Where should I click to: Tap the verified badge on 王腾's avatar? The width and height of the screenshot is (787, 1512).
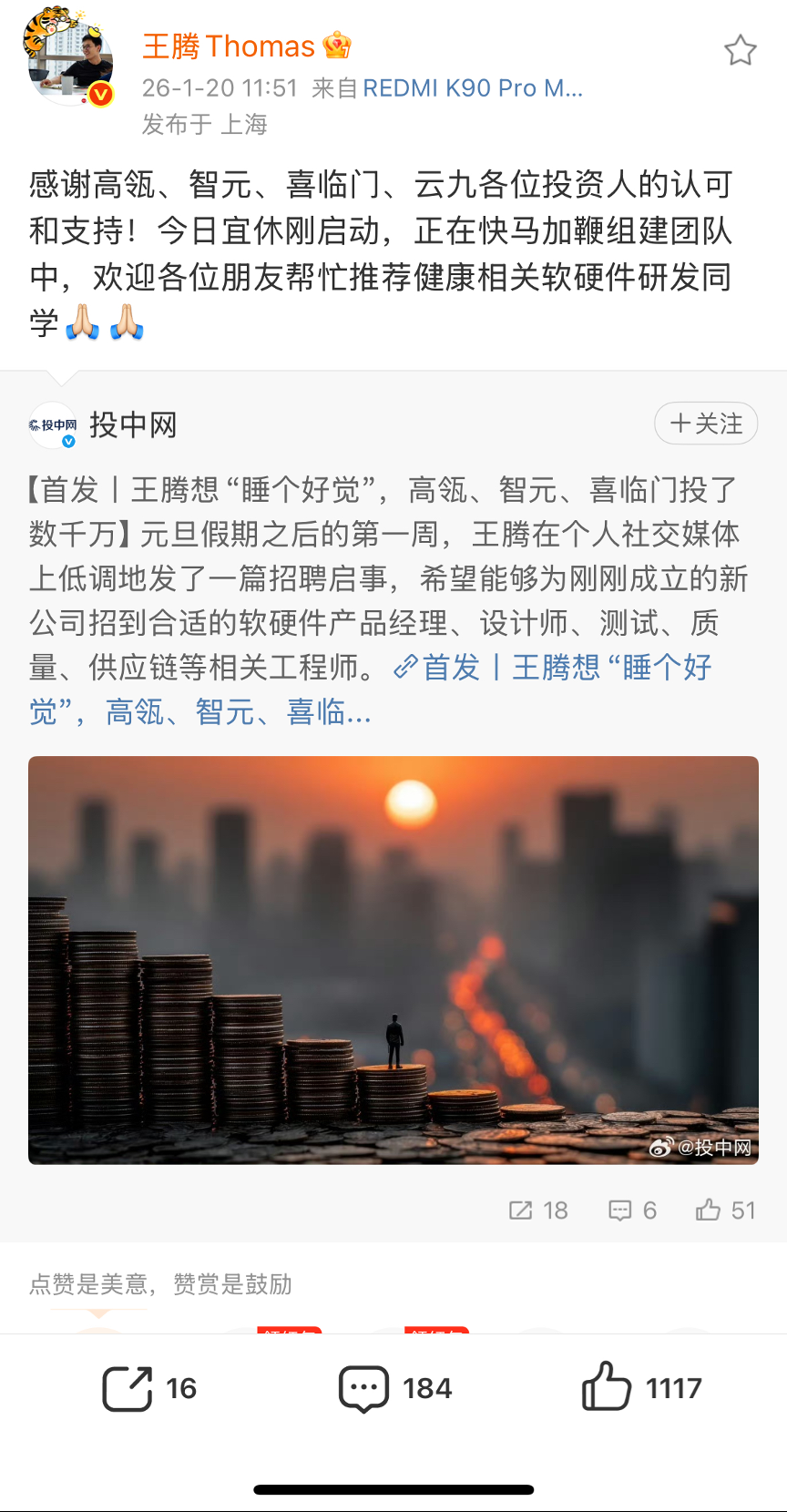click(102, 91)
